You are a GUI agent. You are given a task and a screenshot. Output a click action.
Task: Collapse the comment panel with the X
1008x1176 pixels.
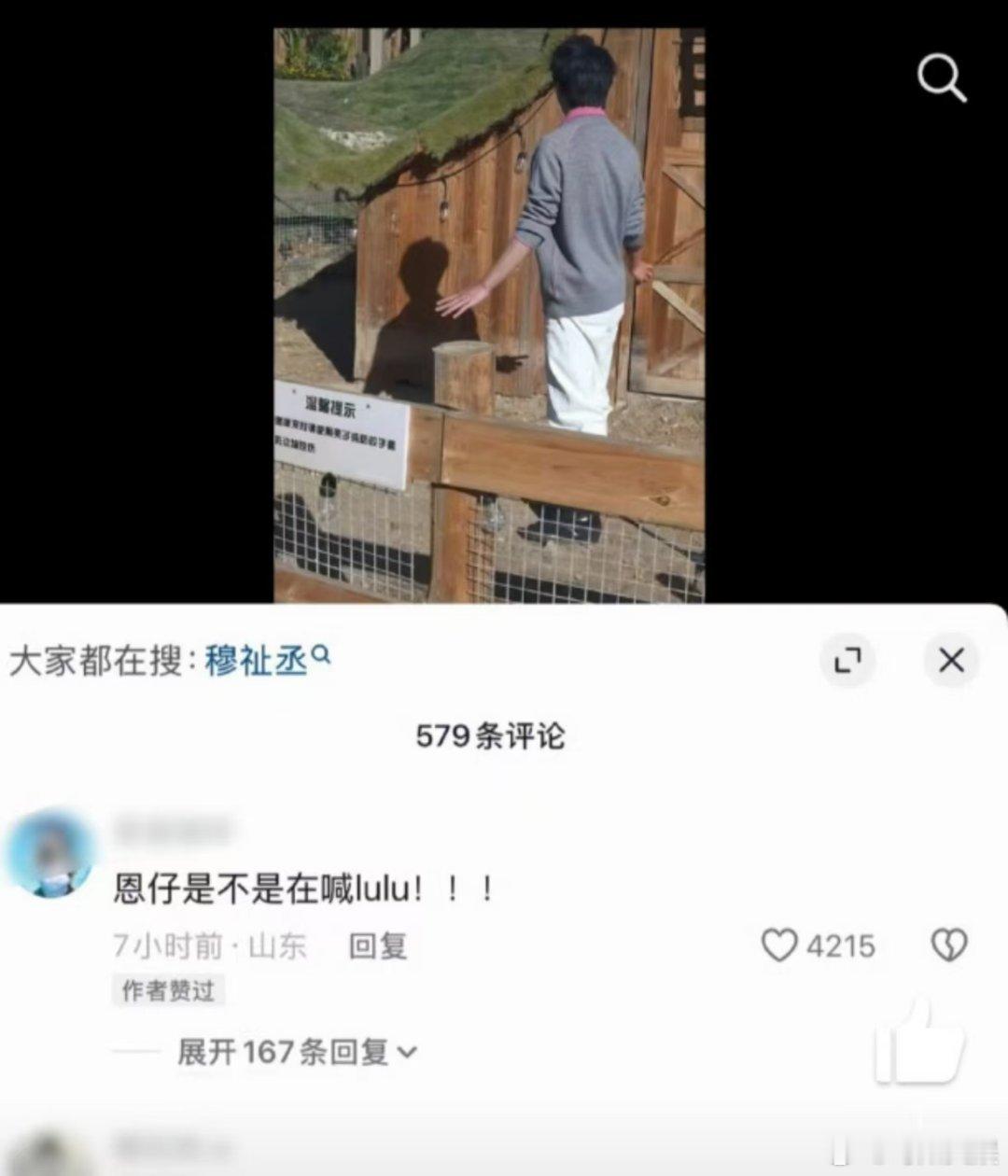coord(951,661)
